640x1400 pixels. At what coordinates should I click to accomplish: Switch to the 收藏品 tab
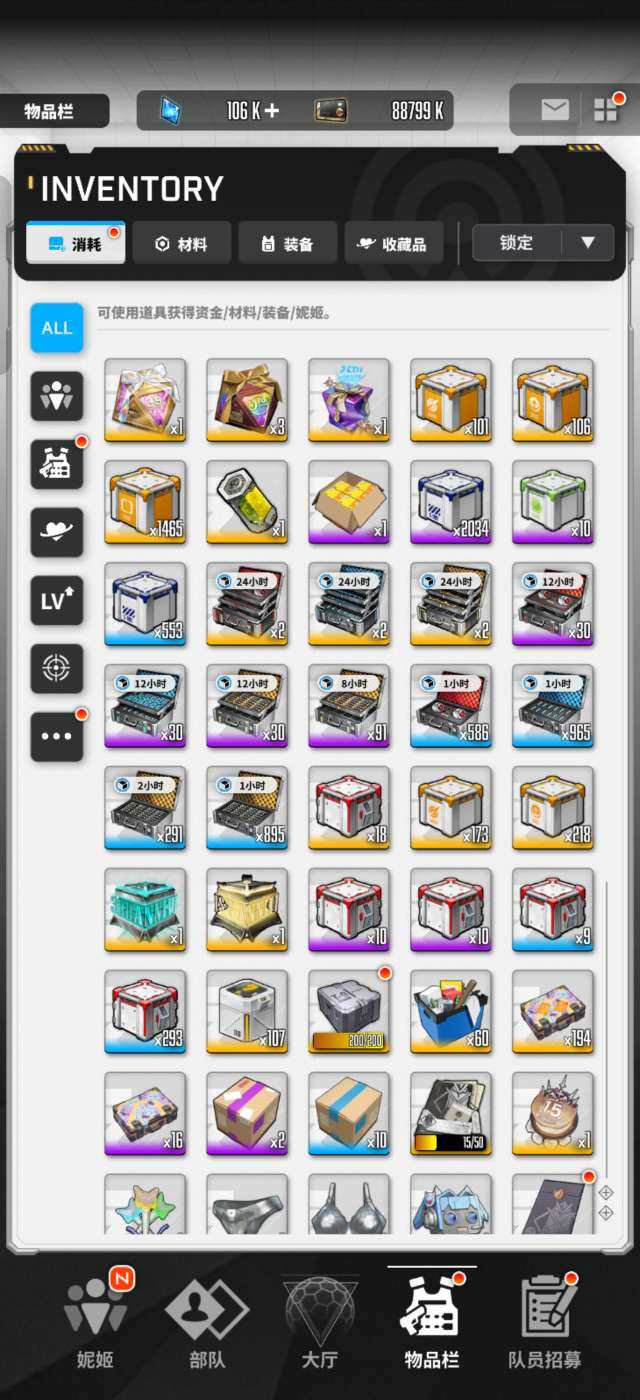[x=394, y=243]
